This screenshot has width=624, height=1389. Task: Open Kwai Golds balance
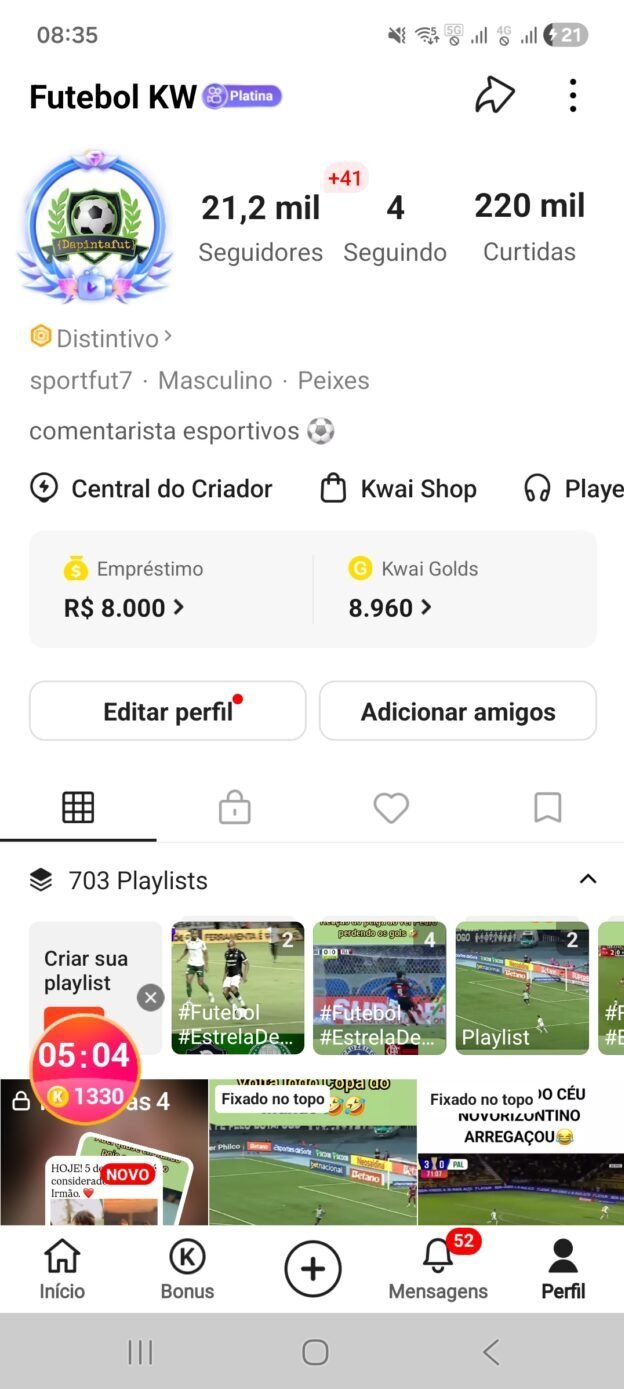click(x=455, y=589)
